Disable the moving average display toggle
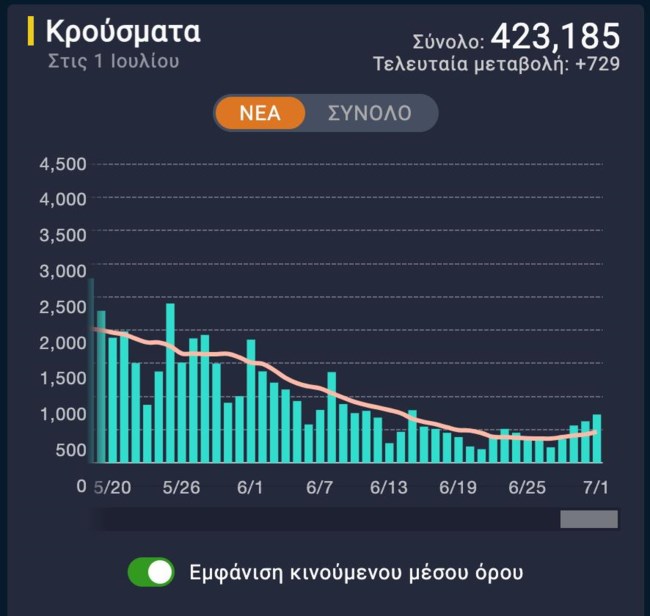The image size is (650, 616). pos(152,572)
